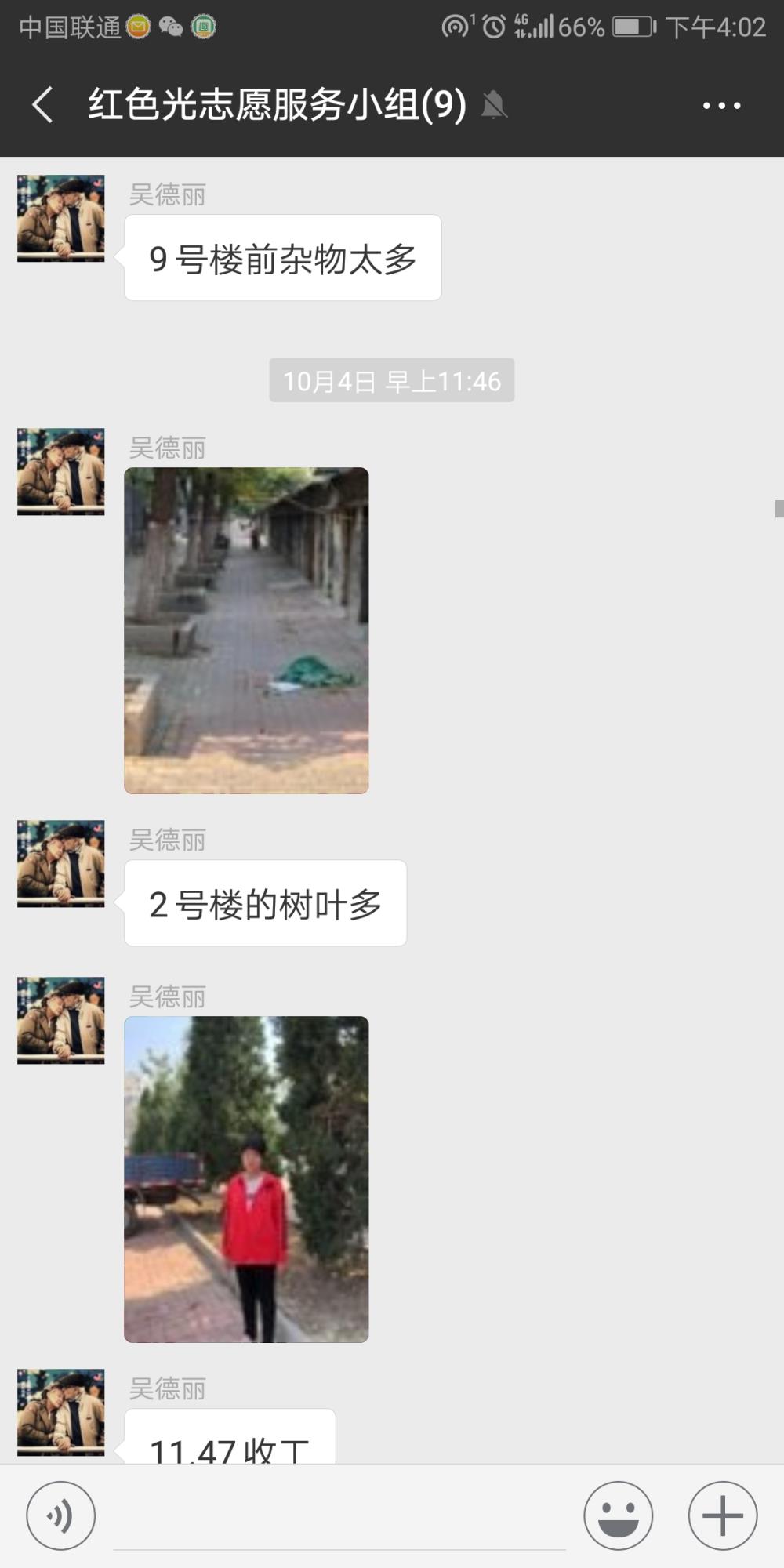Open the photo of person in red jacket
This screenshot has height=1568, width=784.
point(246,1179)
